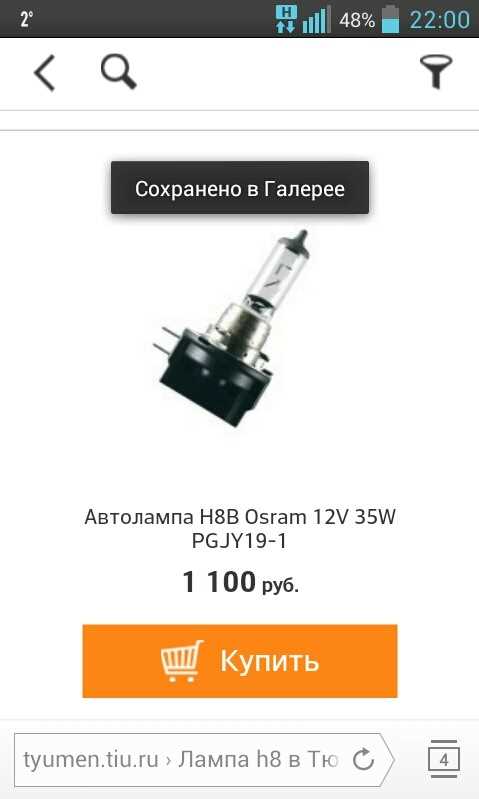The image size is (479, 799).
Task: Go back using the top arrow
Action: pos(44,73)
